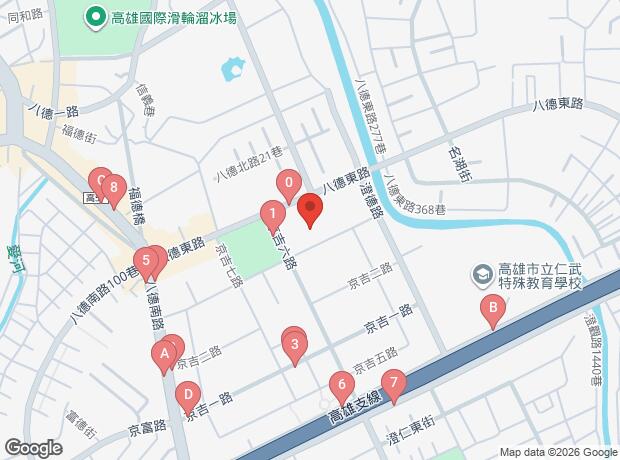
Task: Tap the marker lettered D
Action: point(188,398)
